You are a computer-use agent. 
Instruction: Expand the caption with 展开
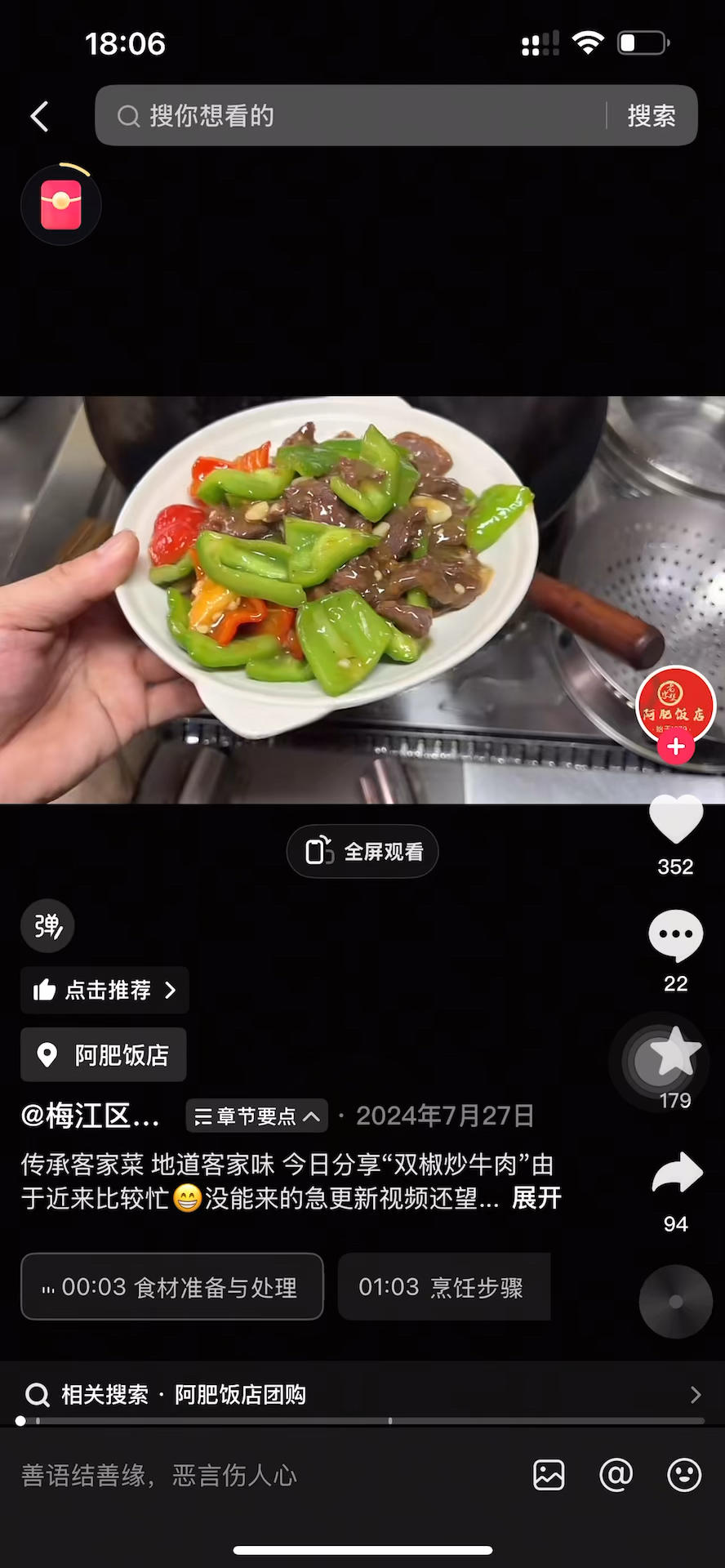(536, 1198)
